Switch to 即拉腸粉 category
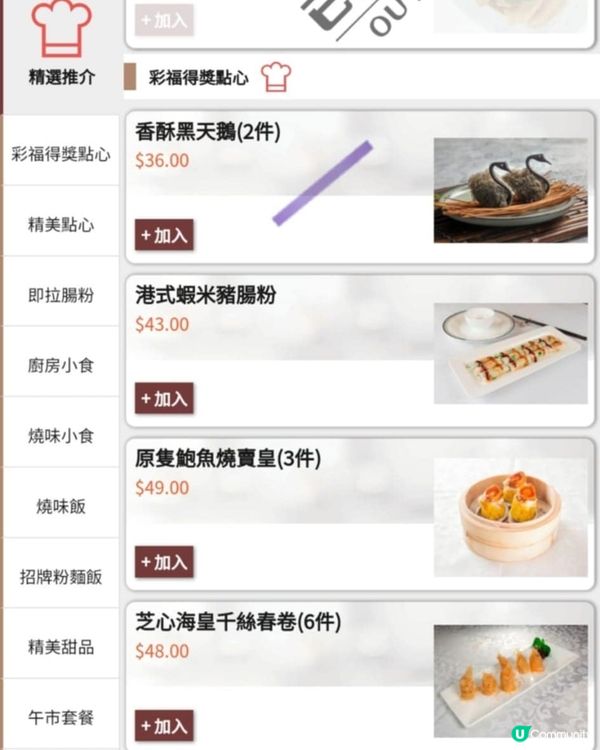This screenshot has height=750, width=600. click(61, 295)
